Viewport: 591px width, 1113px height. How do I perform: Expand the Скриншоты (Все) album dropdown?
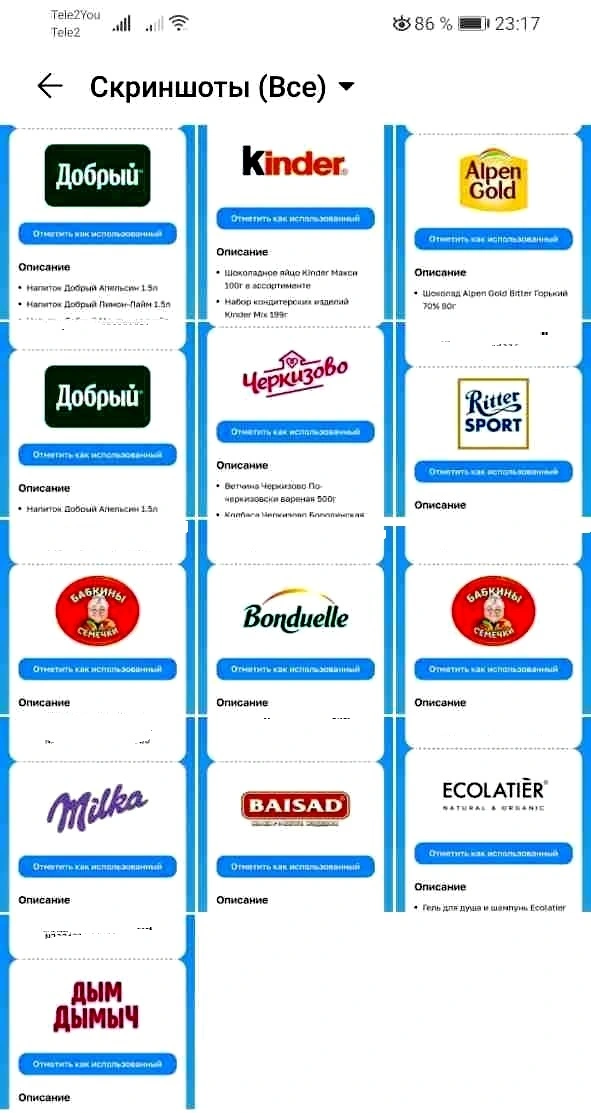[x=222, y=87]
